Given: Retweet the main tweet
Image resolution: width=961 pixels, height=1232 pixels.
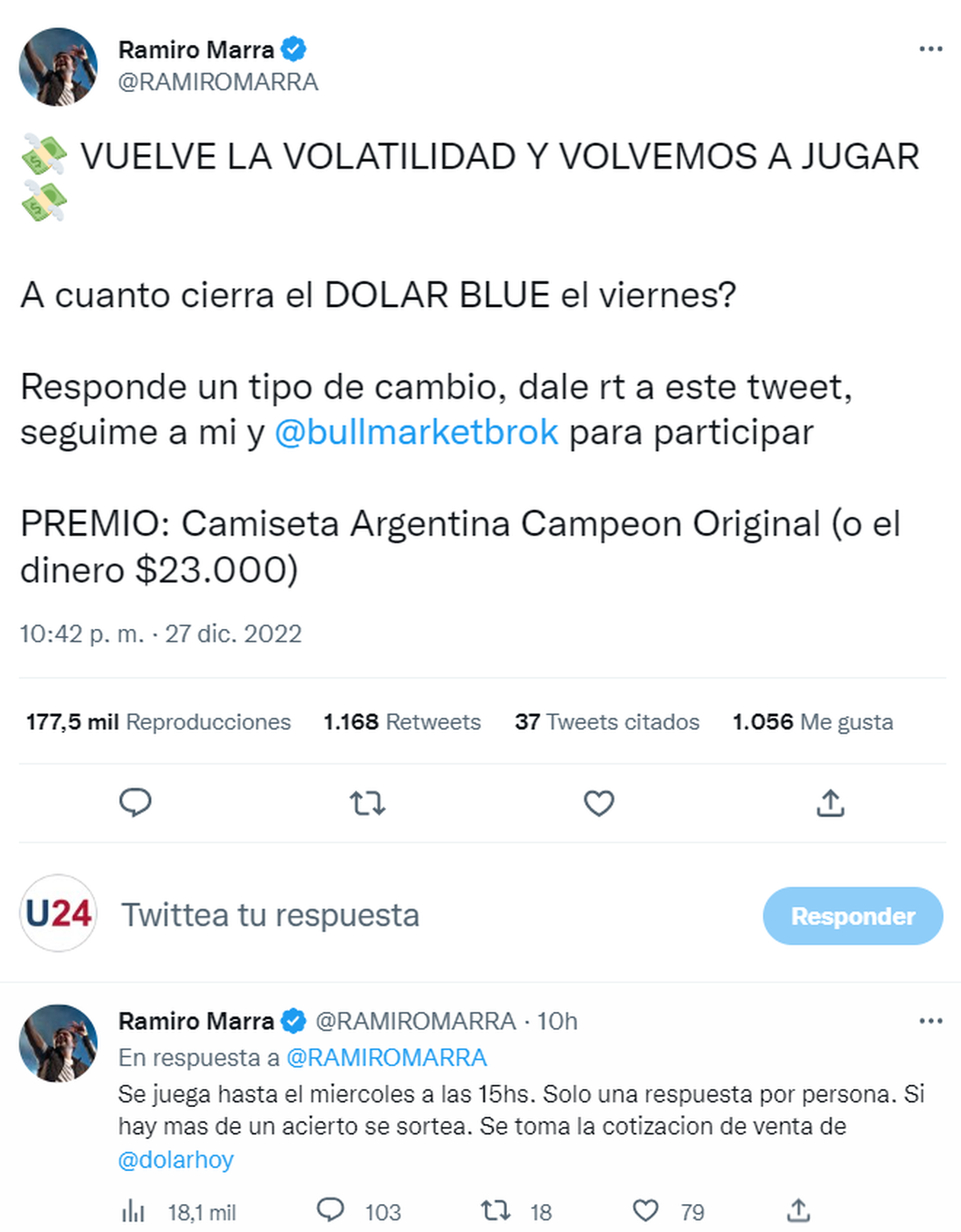Looking at the screenshot, I should click(368, 803).
